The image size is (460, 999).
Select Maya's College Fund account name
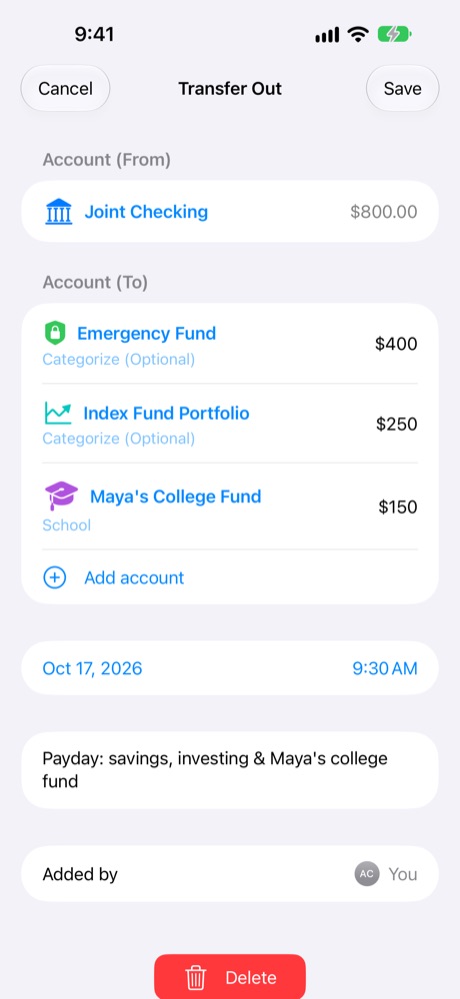175,496
